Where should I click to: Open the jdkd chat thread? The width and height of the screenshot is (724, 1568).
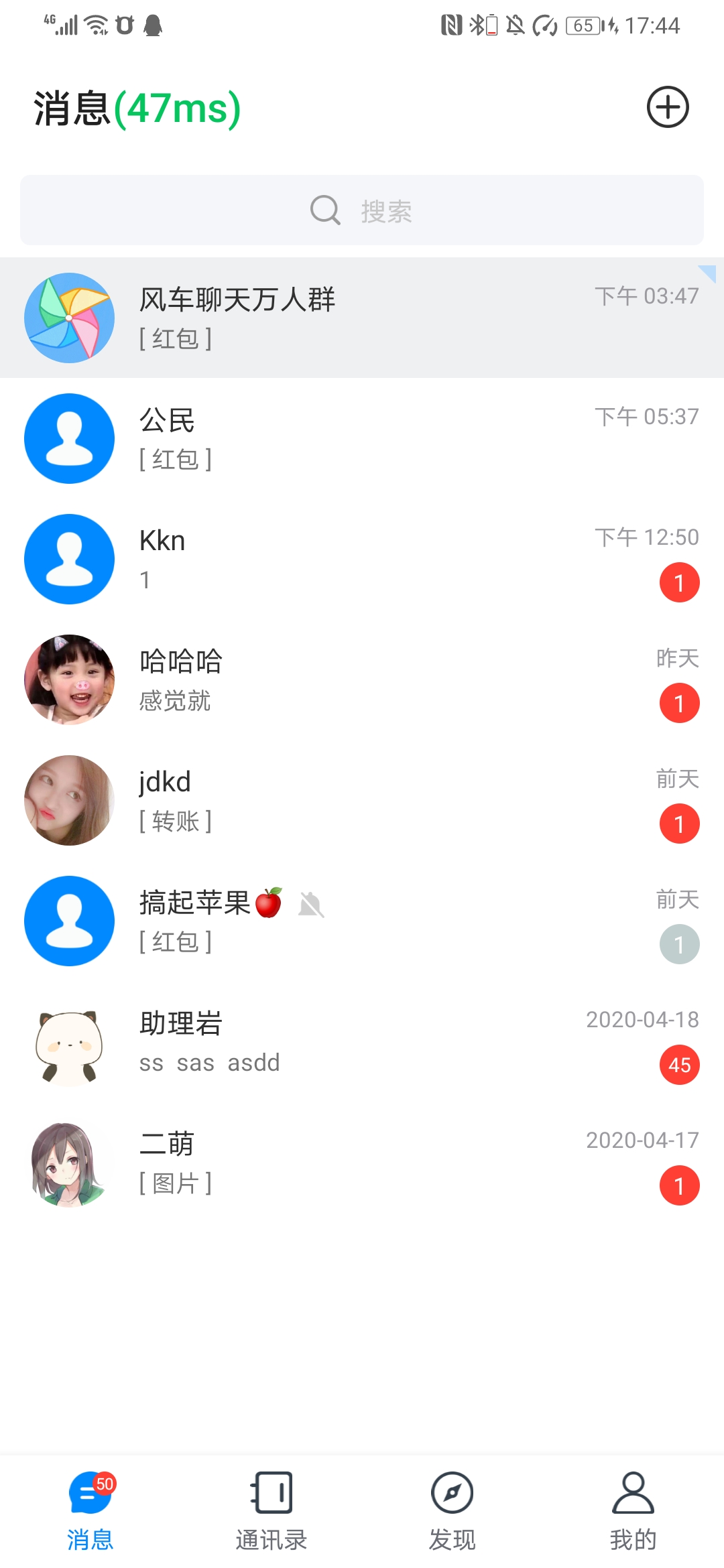click(x=362, y=800)
